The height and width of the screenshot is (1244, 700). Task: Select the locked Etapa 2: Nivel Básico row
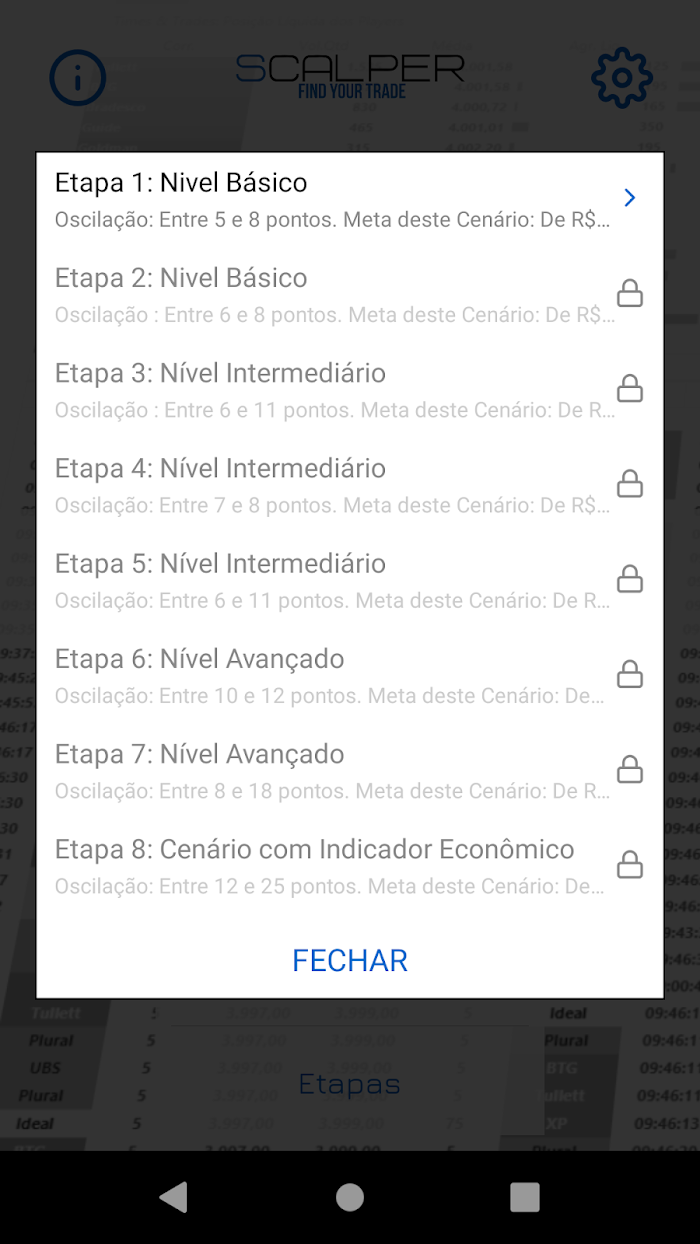point(350,295)
